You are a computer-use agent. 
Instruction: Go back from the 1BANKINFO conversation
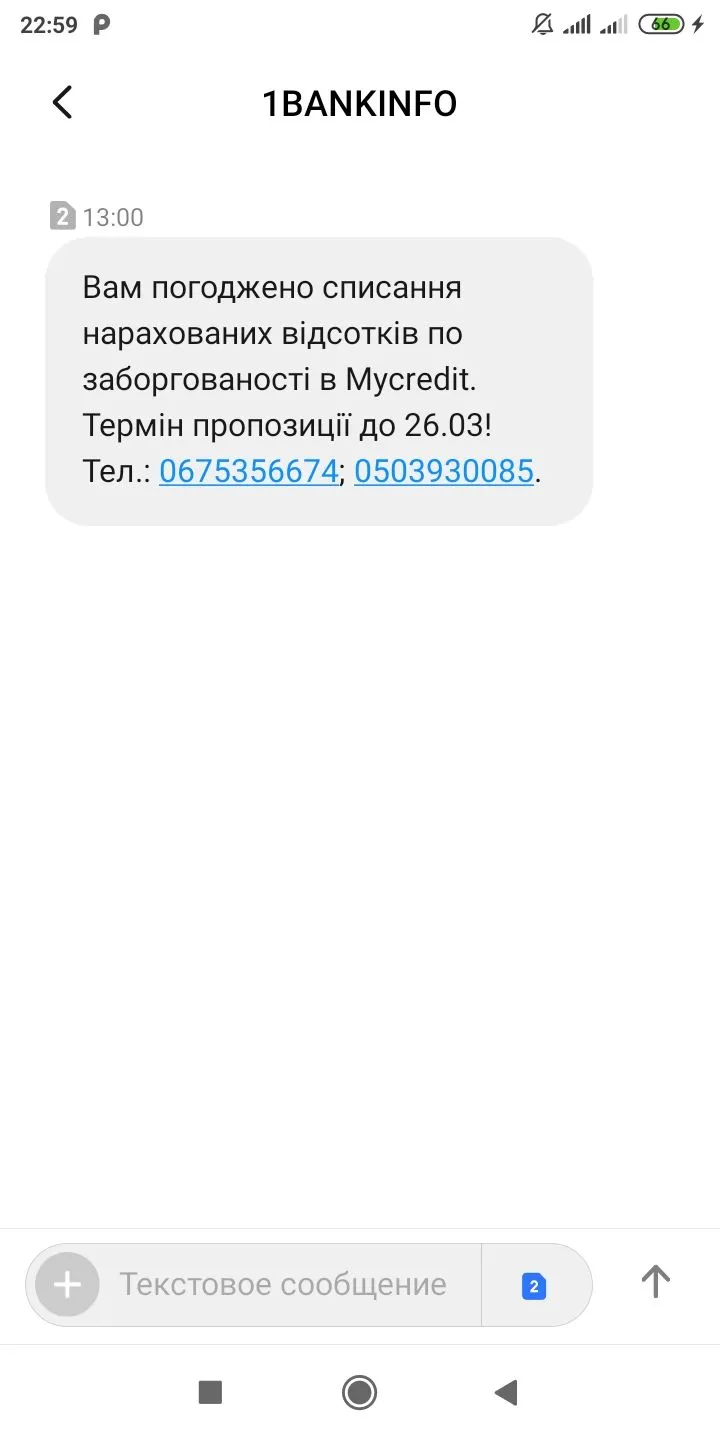pyautogui.click(x=62, y=103)
